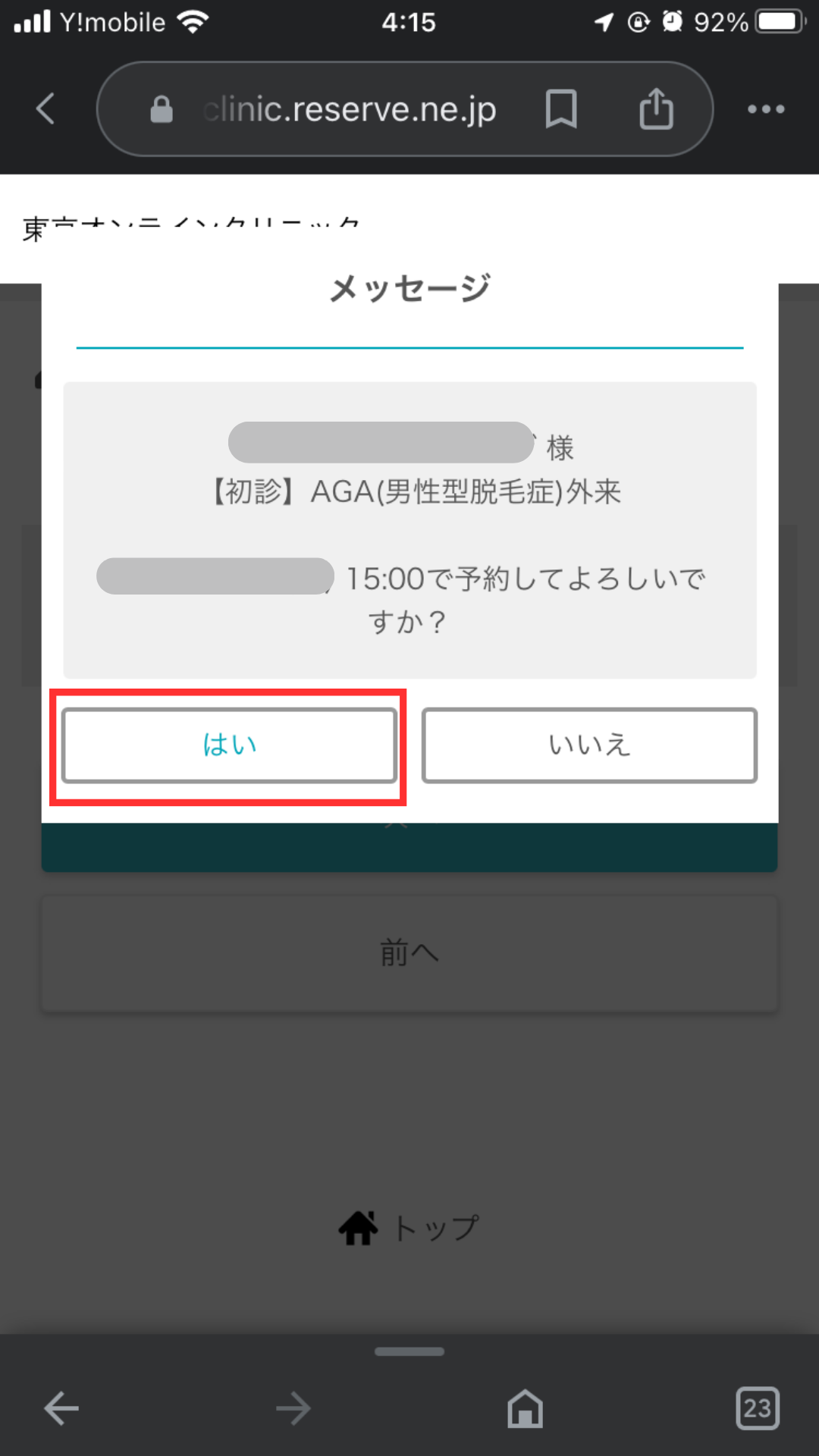Screen dimensions: 819x1456
Task: Open the tab switcher showing 23 tabs
Action: [757, 1409]
